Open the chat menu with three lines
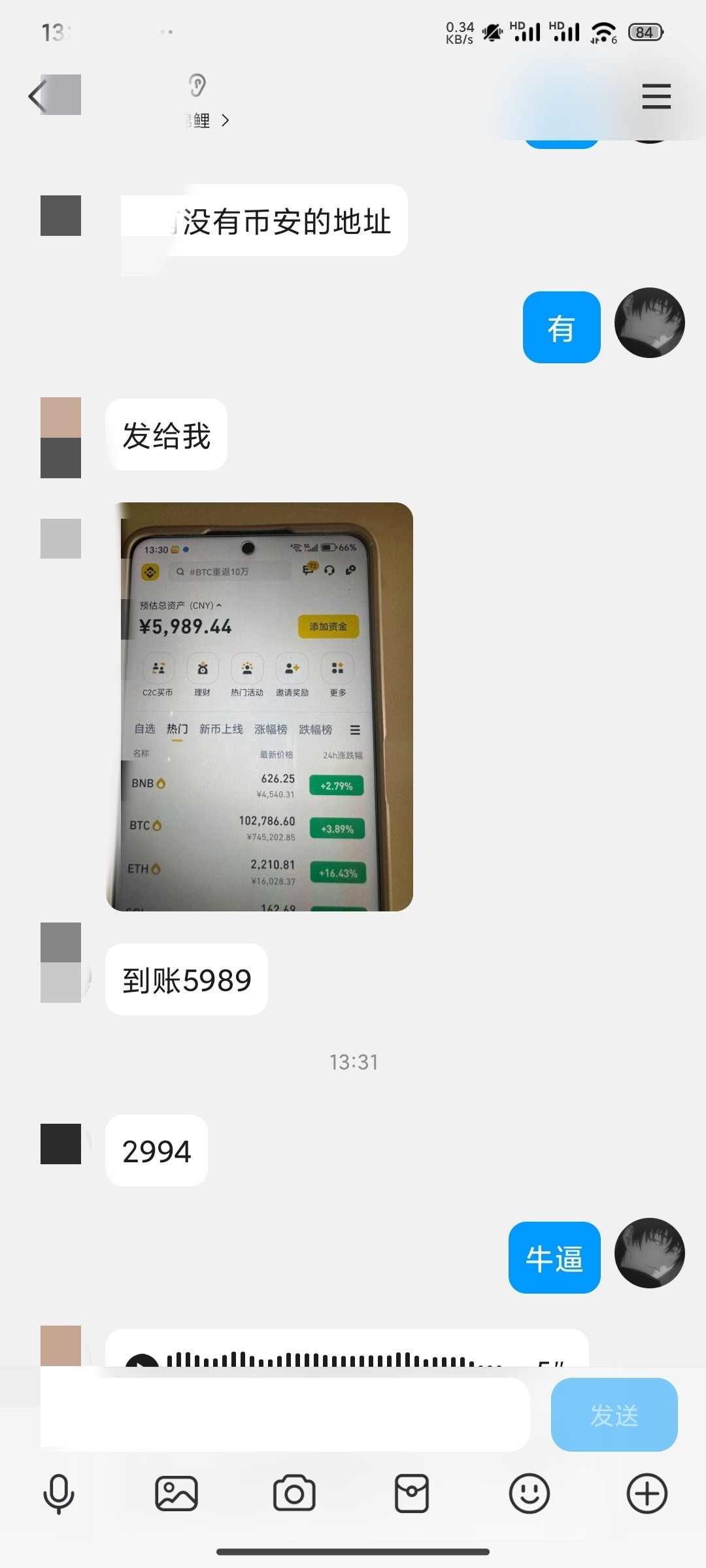This screenshot has height=1568, width=706. tap(656, 96)
